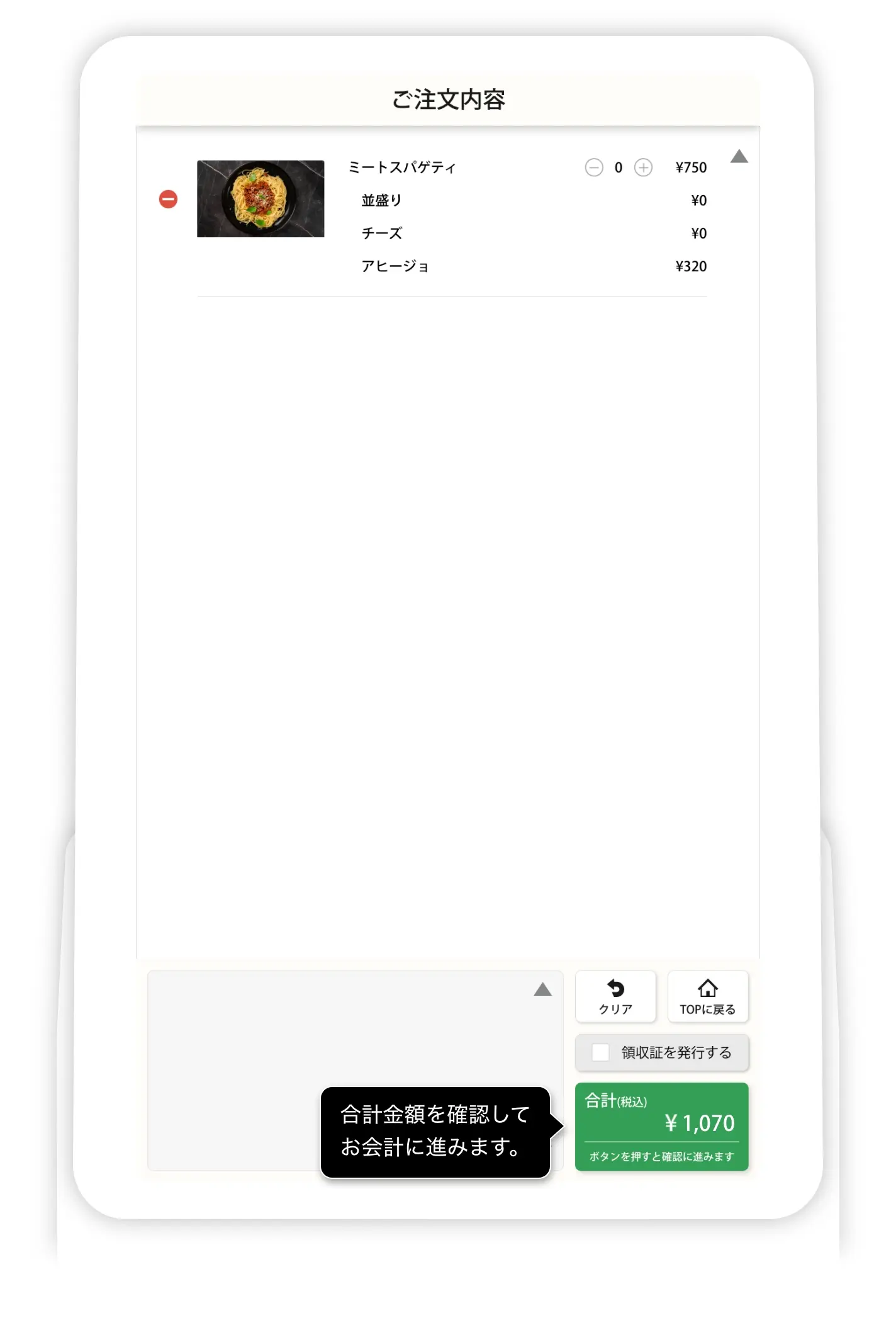Clear the order with クリア
896x1335 pixels.
coord(615,996)
